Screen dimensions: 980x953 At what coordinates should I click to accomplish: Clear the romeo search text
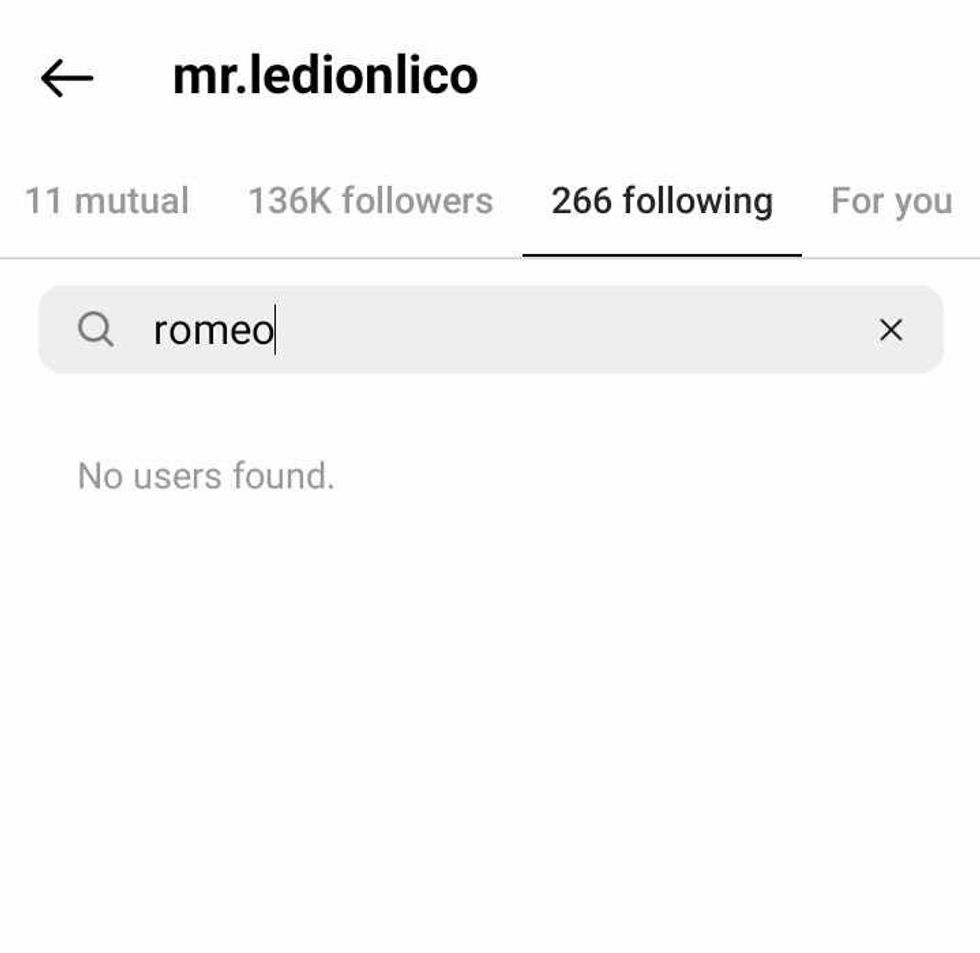[890, 330]
